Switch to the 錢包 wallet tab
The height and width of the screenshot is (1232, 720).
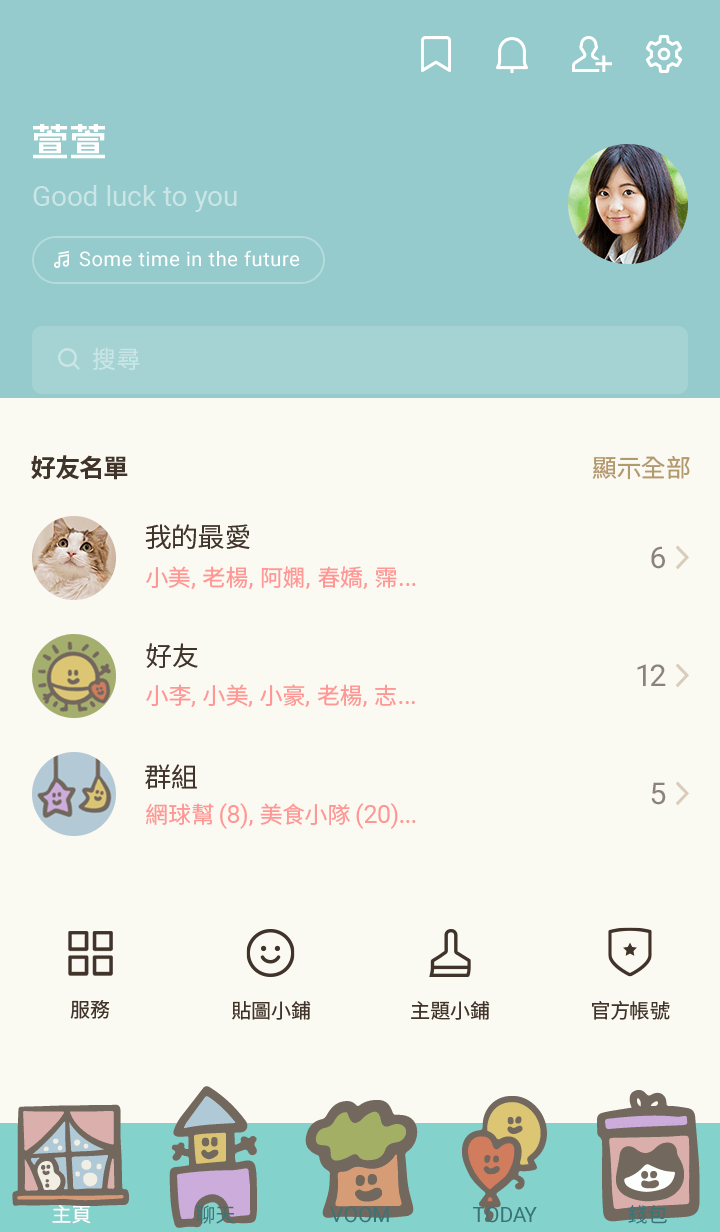[x=647, y=1165]
